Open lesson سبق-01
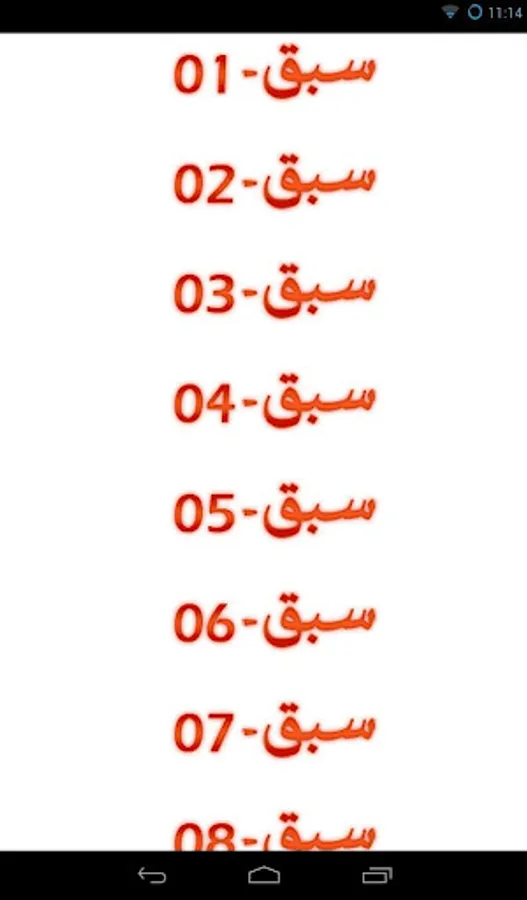The height and width of the screenshot is (900, 527). (x=274, y=72)
